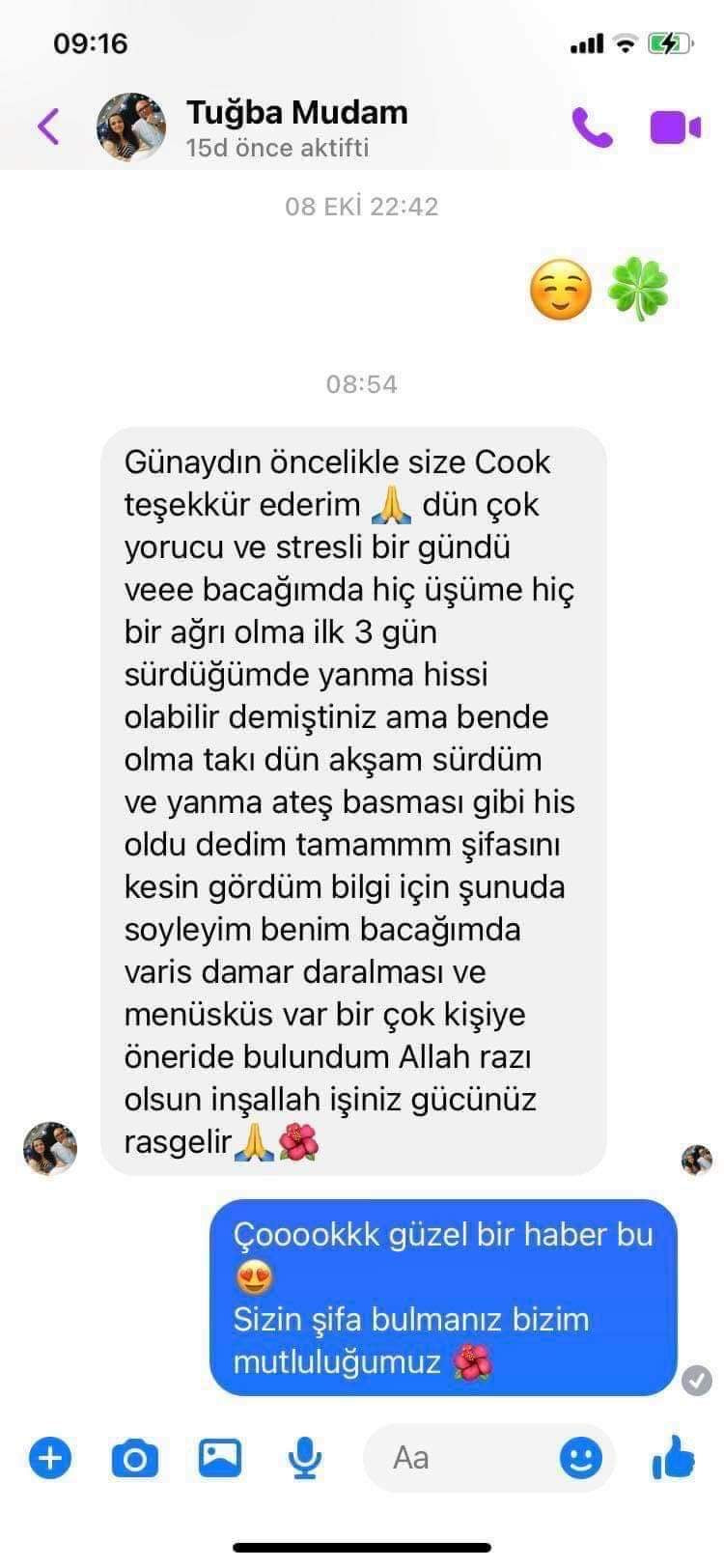Send a thumbs-up like
724x1568 pixels.
pos(674,1457)
